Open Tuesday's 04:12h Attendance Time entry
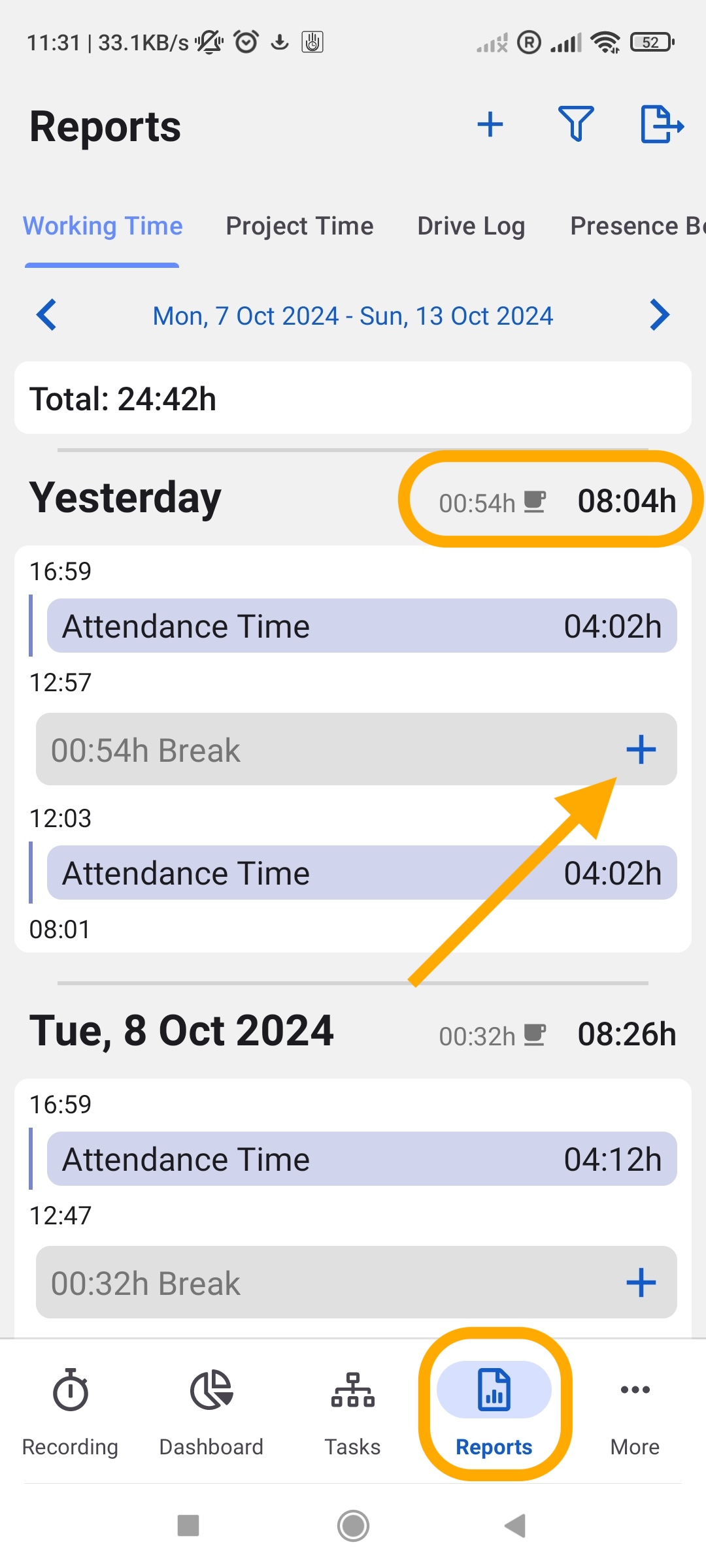This screenshot has width=706, height=1568. point(361,1159)
